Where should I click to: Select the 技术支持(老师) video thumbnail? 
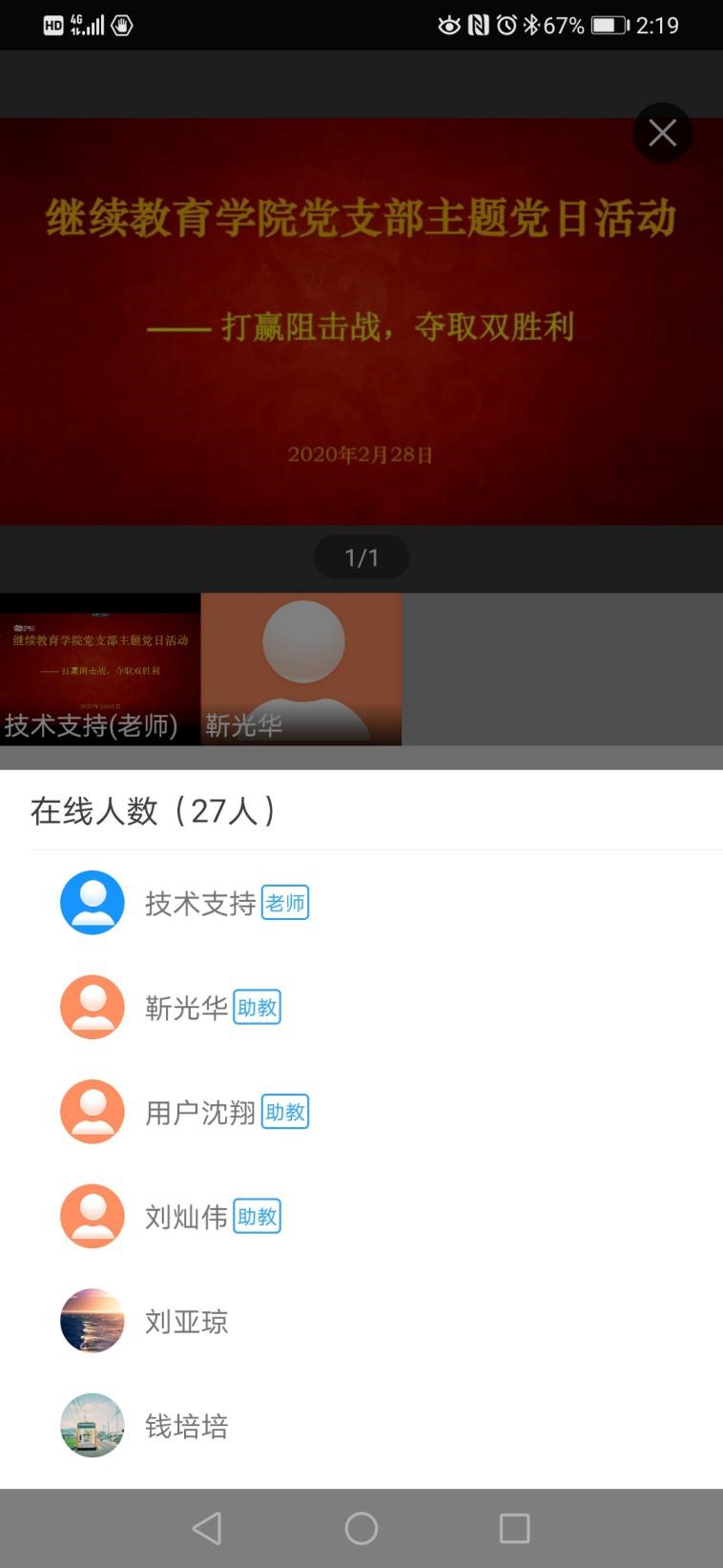click(x=100, y=668)
